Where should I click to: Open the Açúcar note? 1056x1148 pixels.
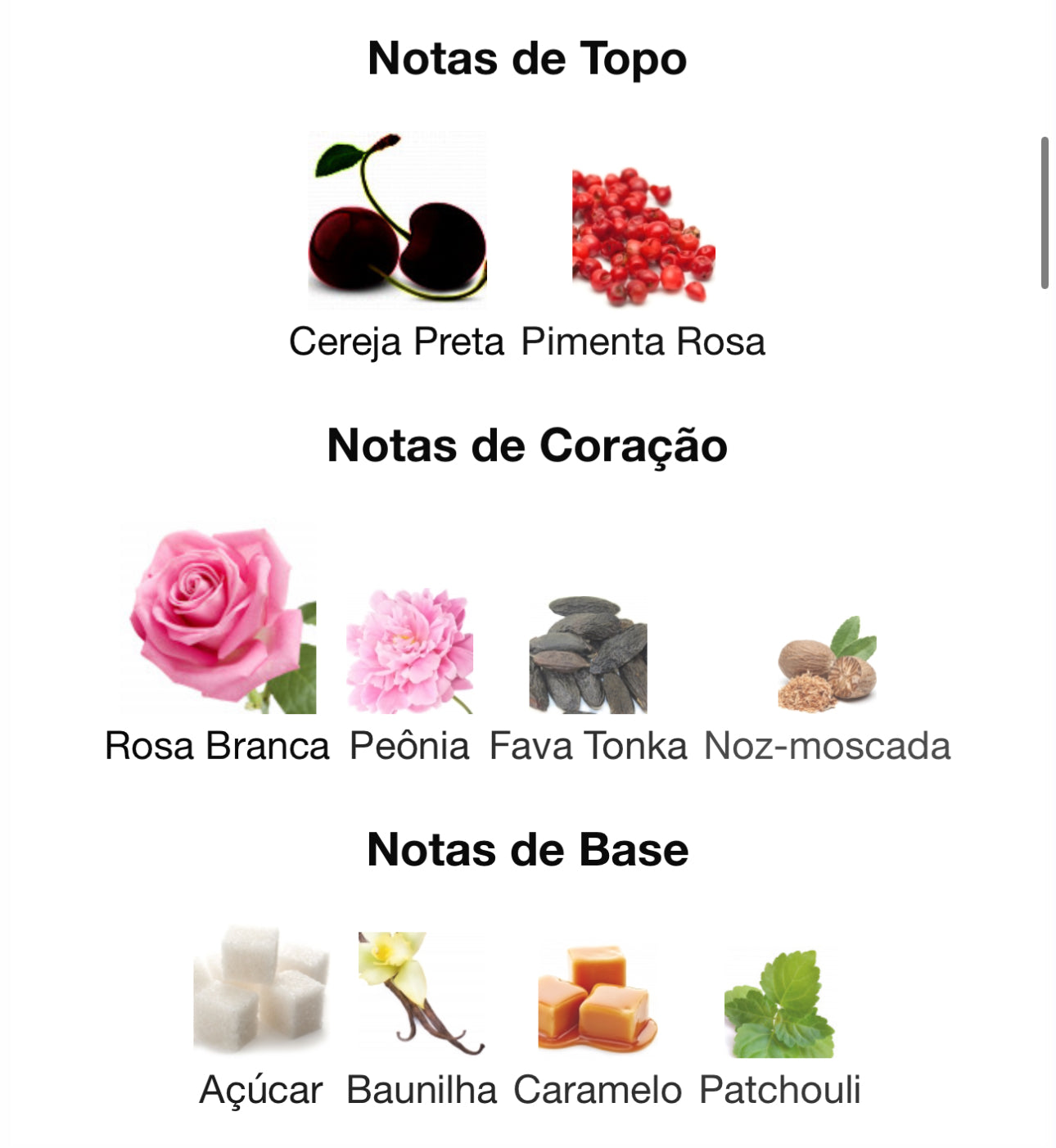[261, 989]
